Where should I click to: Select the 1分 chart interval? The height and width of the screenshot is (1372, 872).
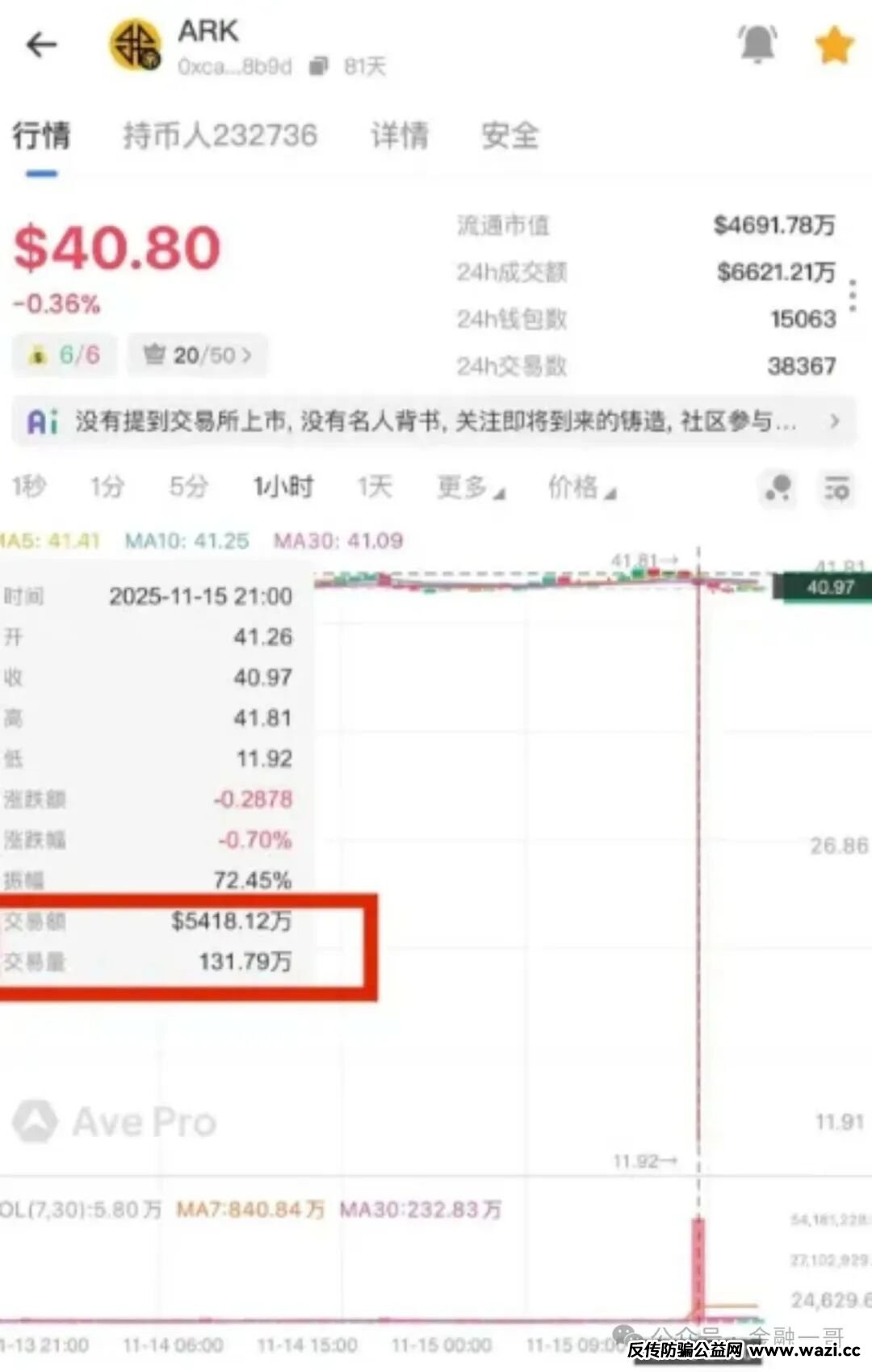point(107,487)
